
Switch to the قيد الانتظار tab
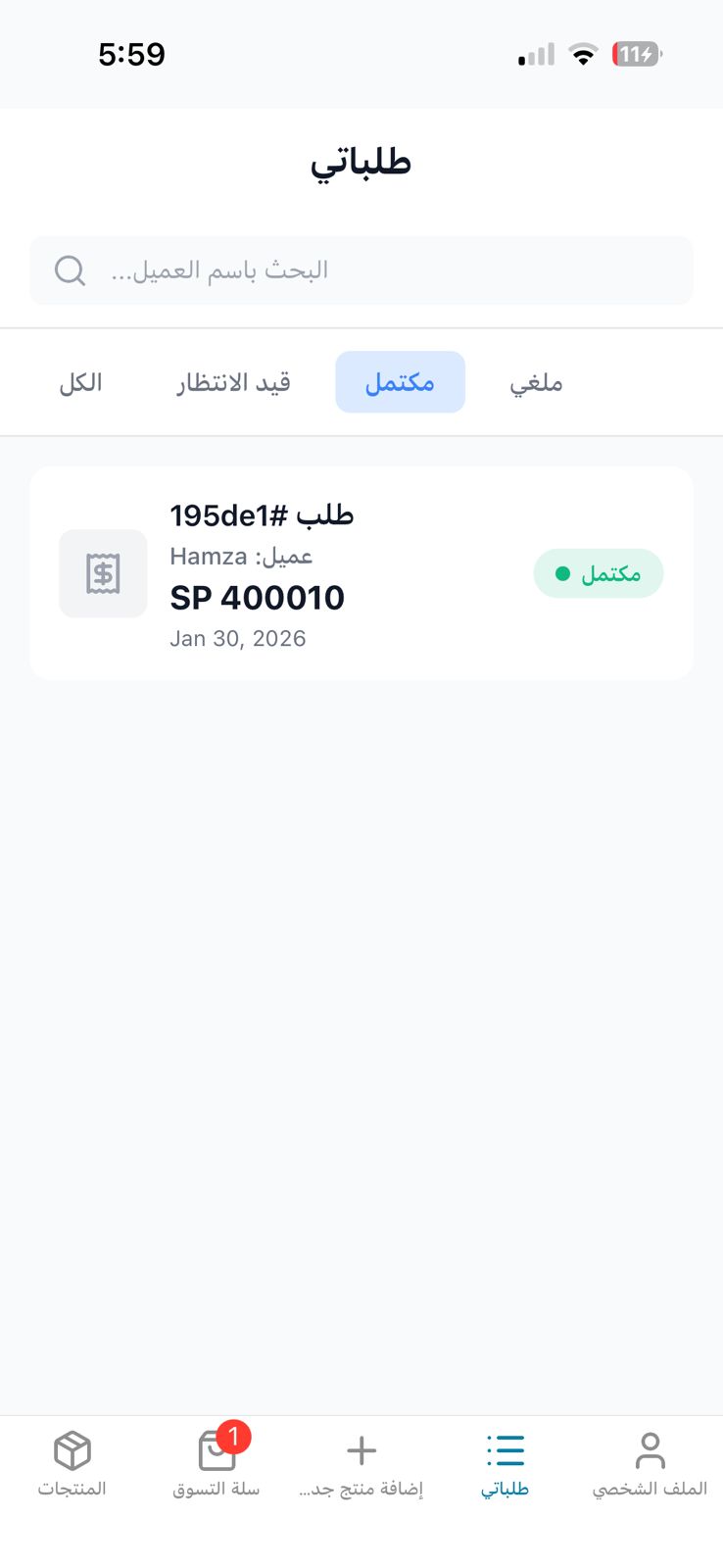(x=232, y=382)
